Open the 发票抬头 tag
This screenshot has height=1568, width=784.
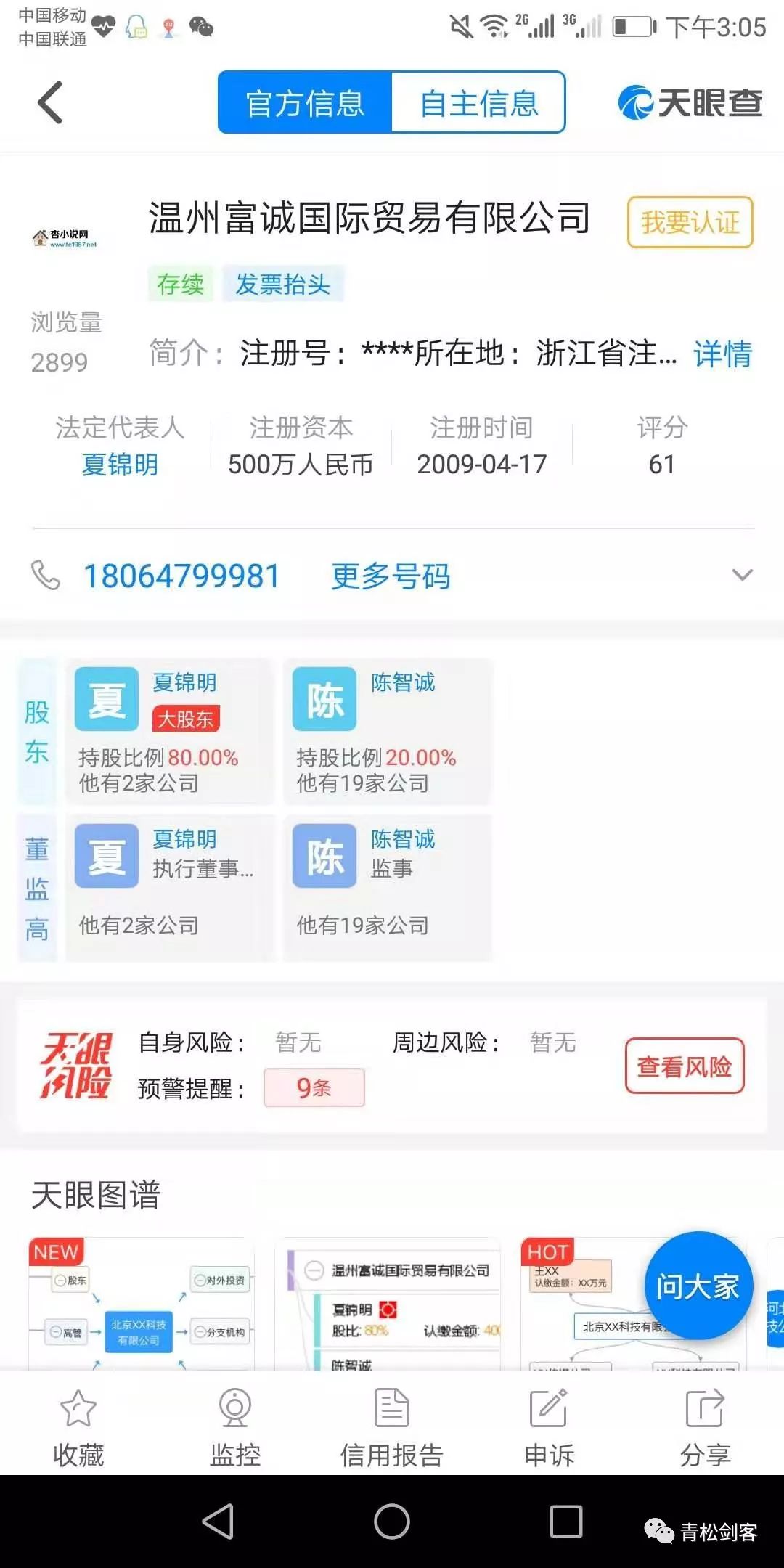(282, 284)
